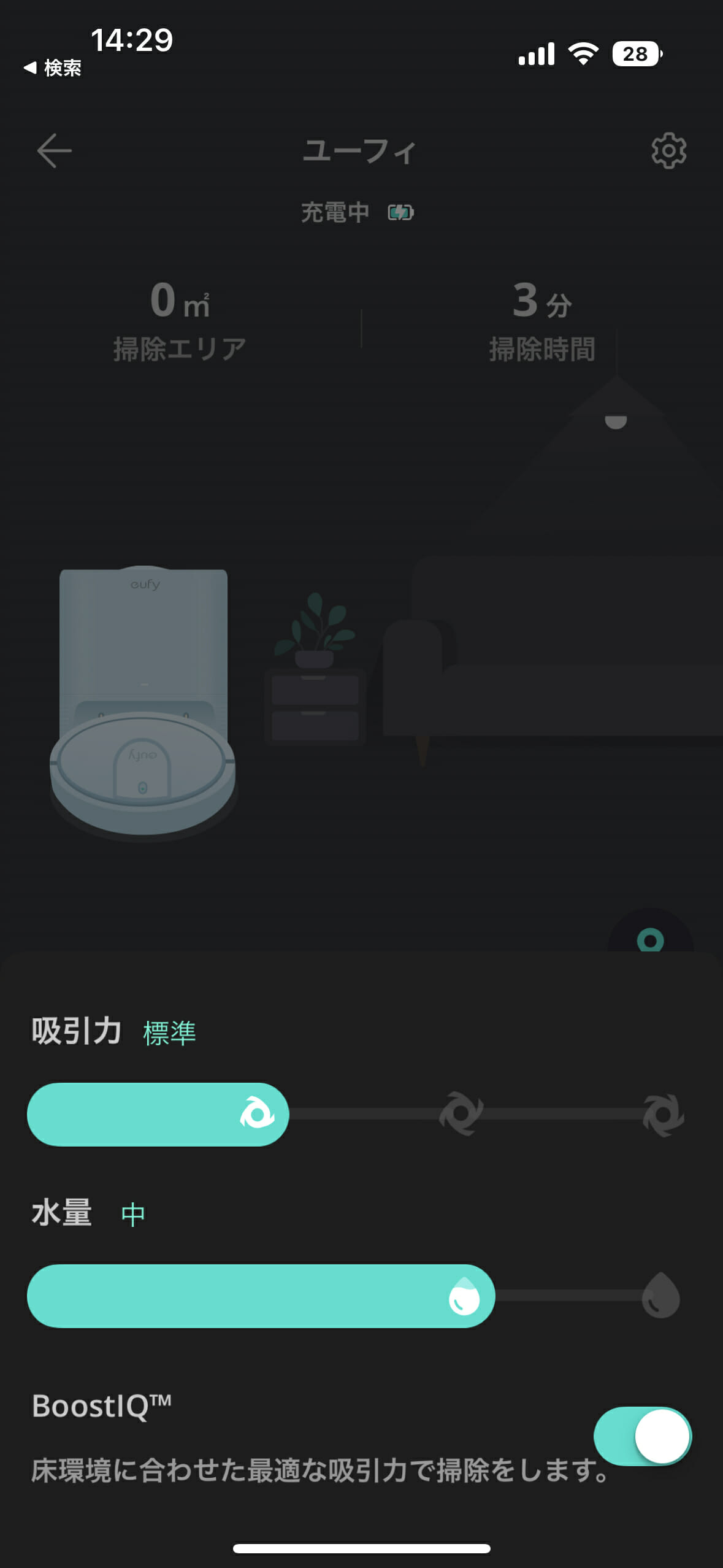723x1568 pixels.
Task: Return to 検索 via status bar back link
Action: [53, 68]
